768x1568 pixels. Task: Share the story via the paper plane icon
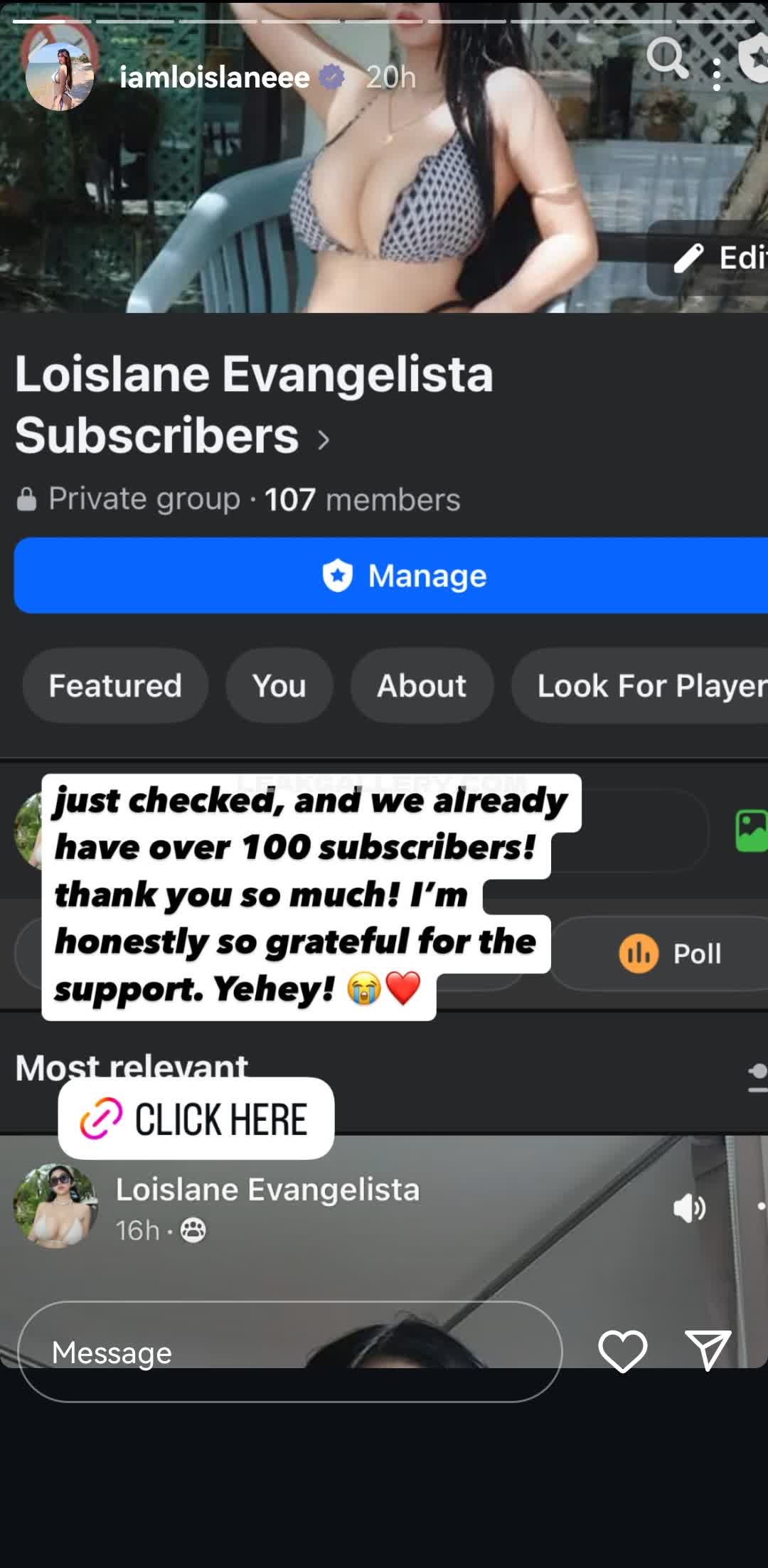click(708, 1350)
